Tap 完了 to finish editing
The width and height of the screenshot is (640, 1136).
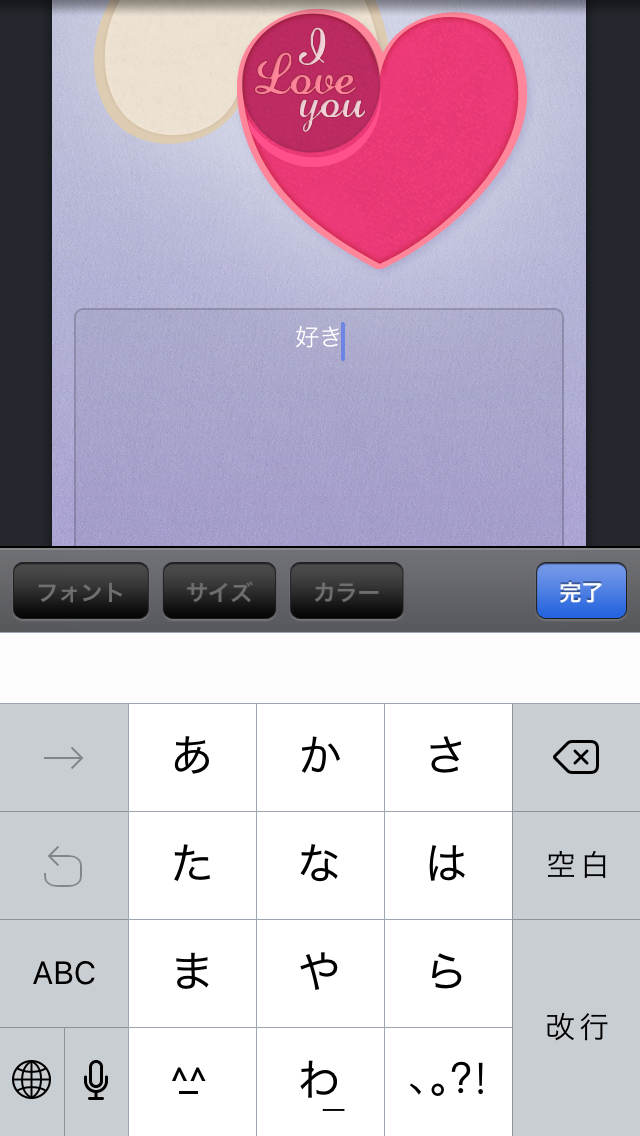[581, 591]
